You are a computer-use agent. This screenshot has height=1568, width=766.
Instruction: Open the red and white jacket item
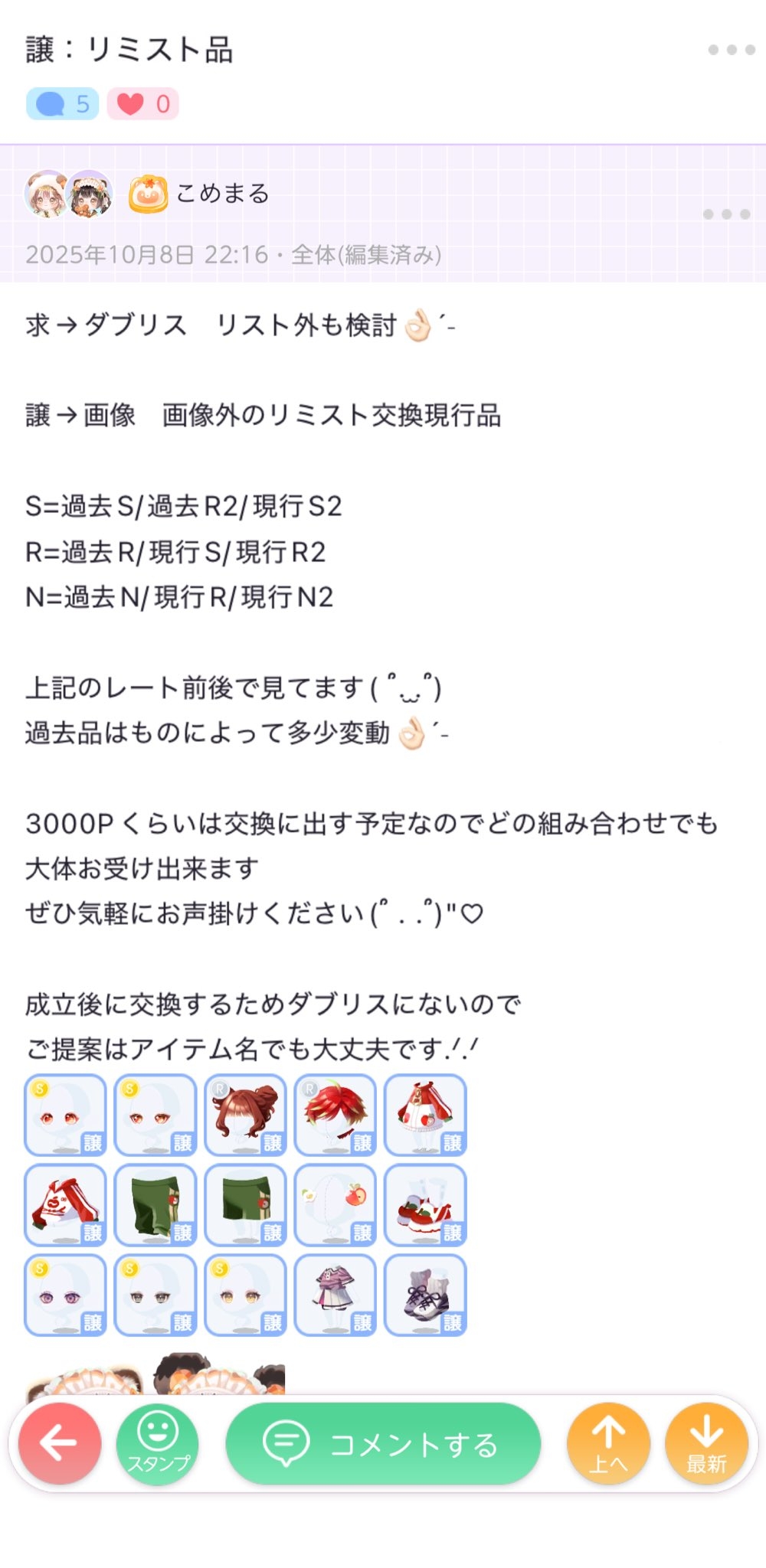coord(65,1204)
